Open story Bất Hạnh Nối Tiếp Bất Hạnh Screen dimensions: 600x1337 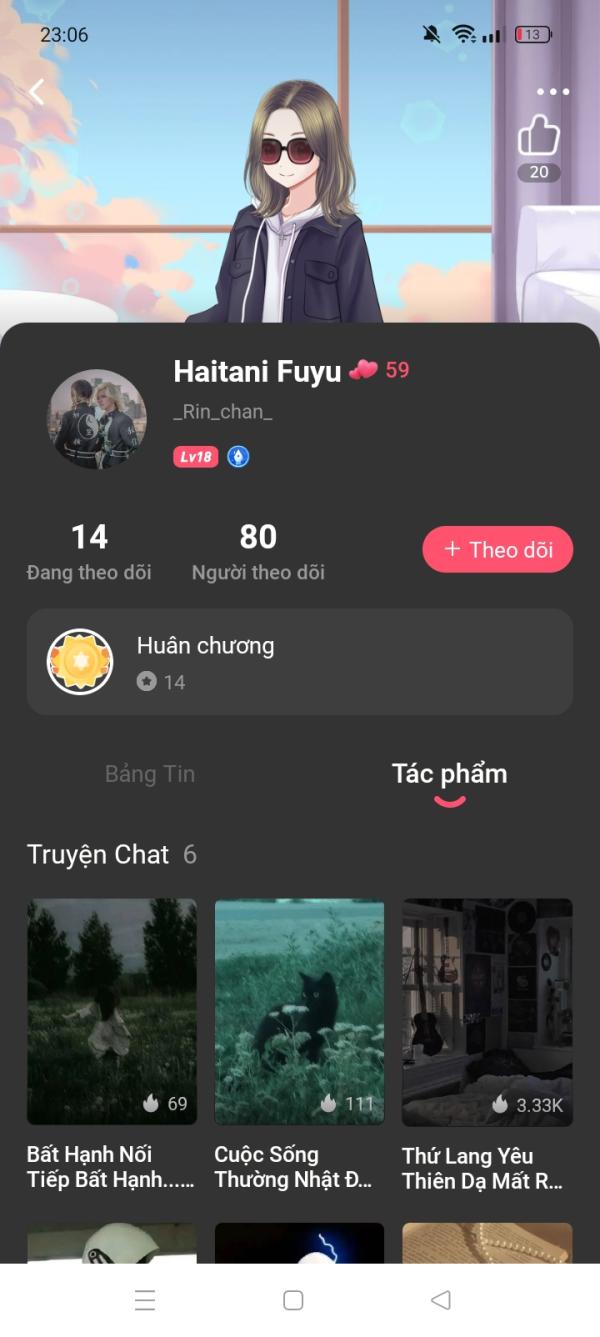[x=111, y=1011]
